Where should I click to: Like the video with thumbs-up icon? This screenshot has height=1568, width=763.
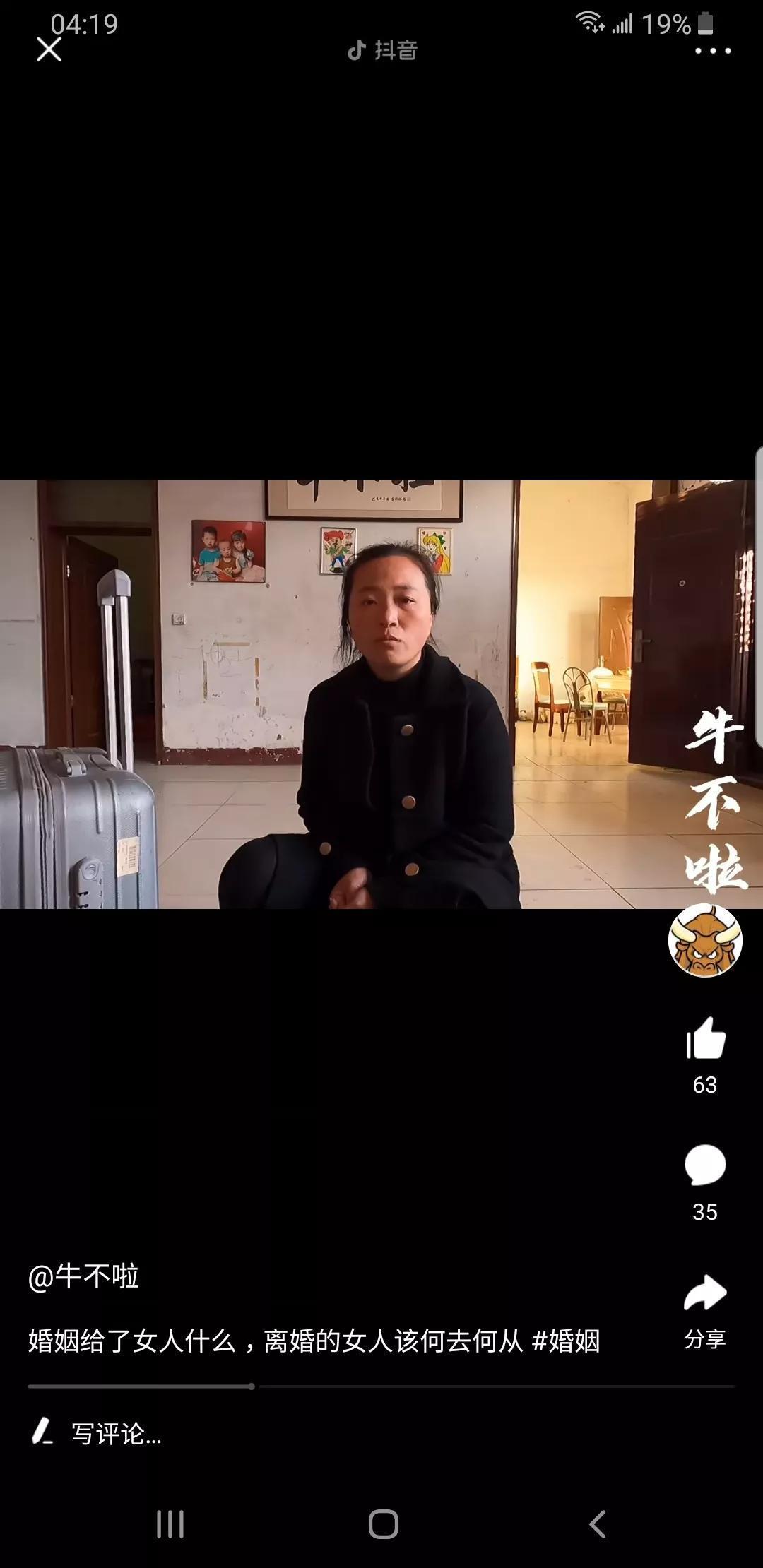[705, 1040]
